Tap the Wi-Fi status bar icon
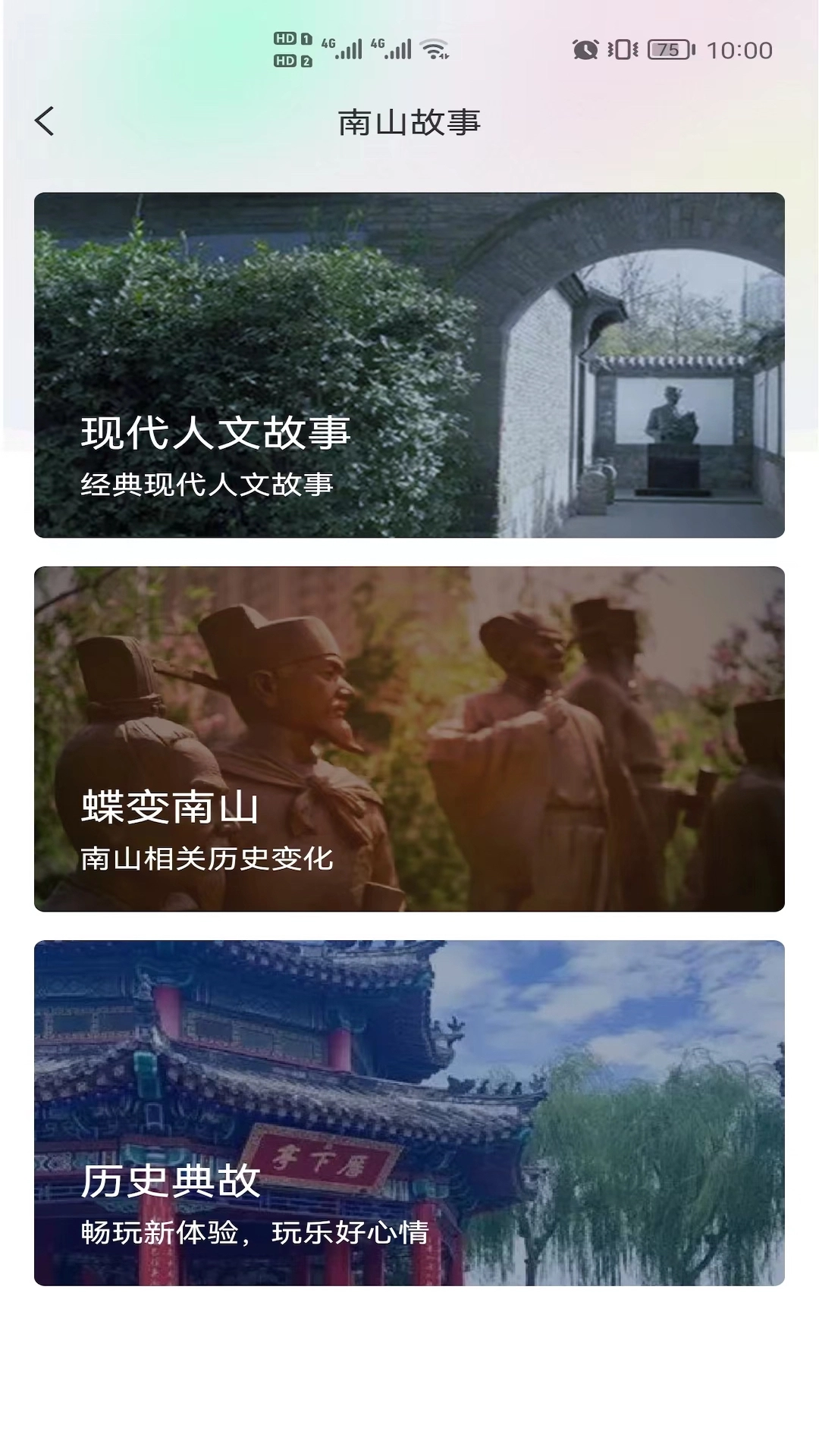This screenshot has height=1456, width=819. click(432, 47)
